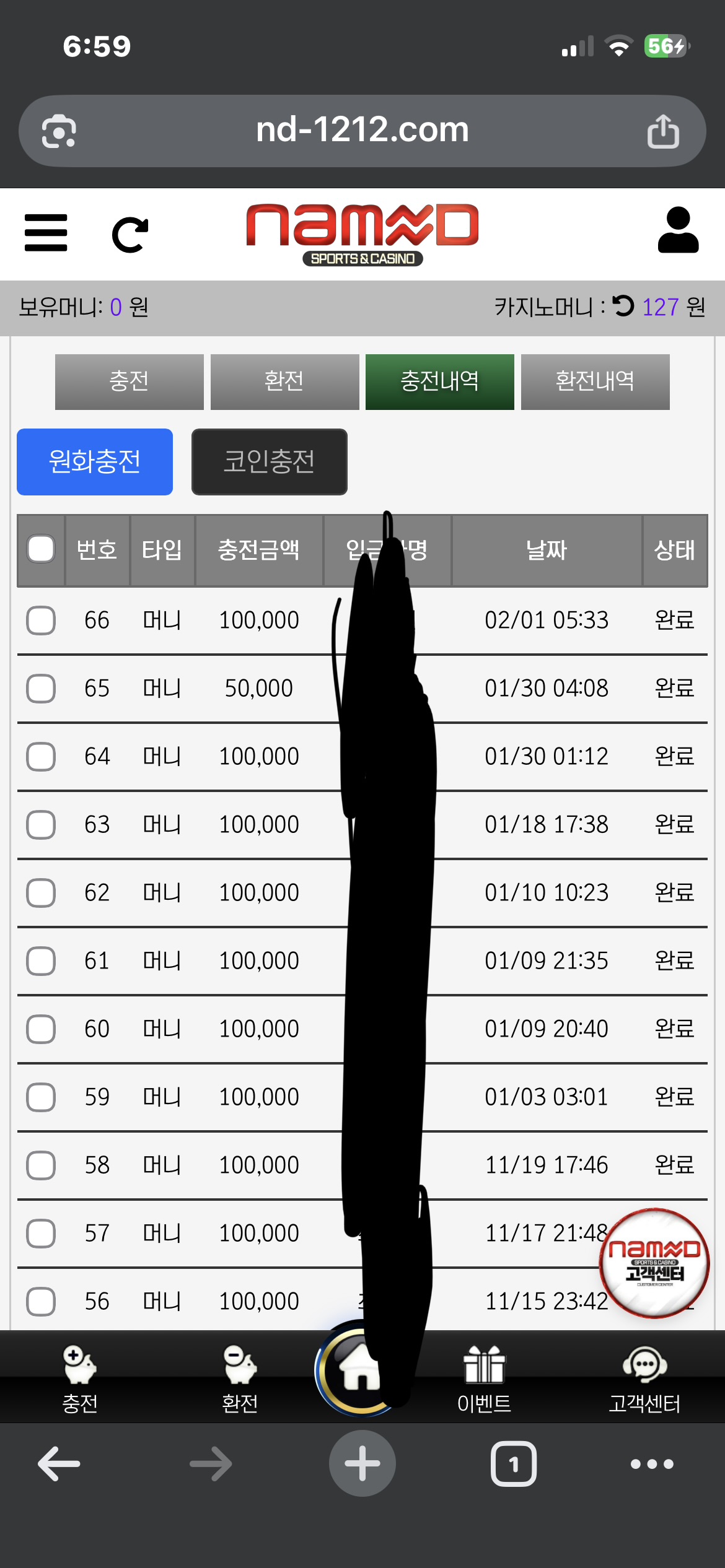Go back in the browser
Viewport: 725px width, 1568px height.
59,1463
